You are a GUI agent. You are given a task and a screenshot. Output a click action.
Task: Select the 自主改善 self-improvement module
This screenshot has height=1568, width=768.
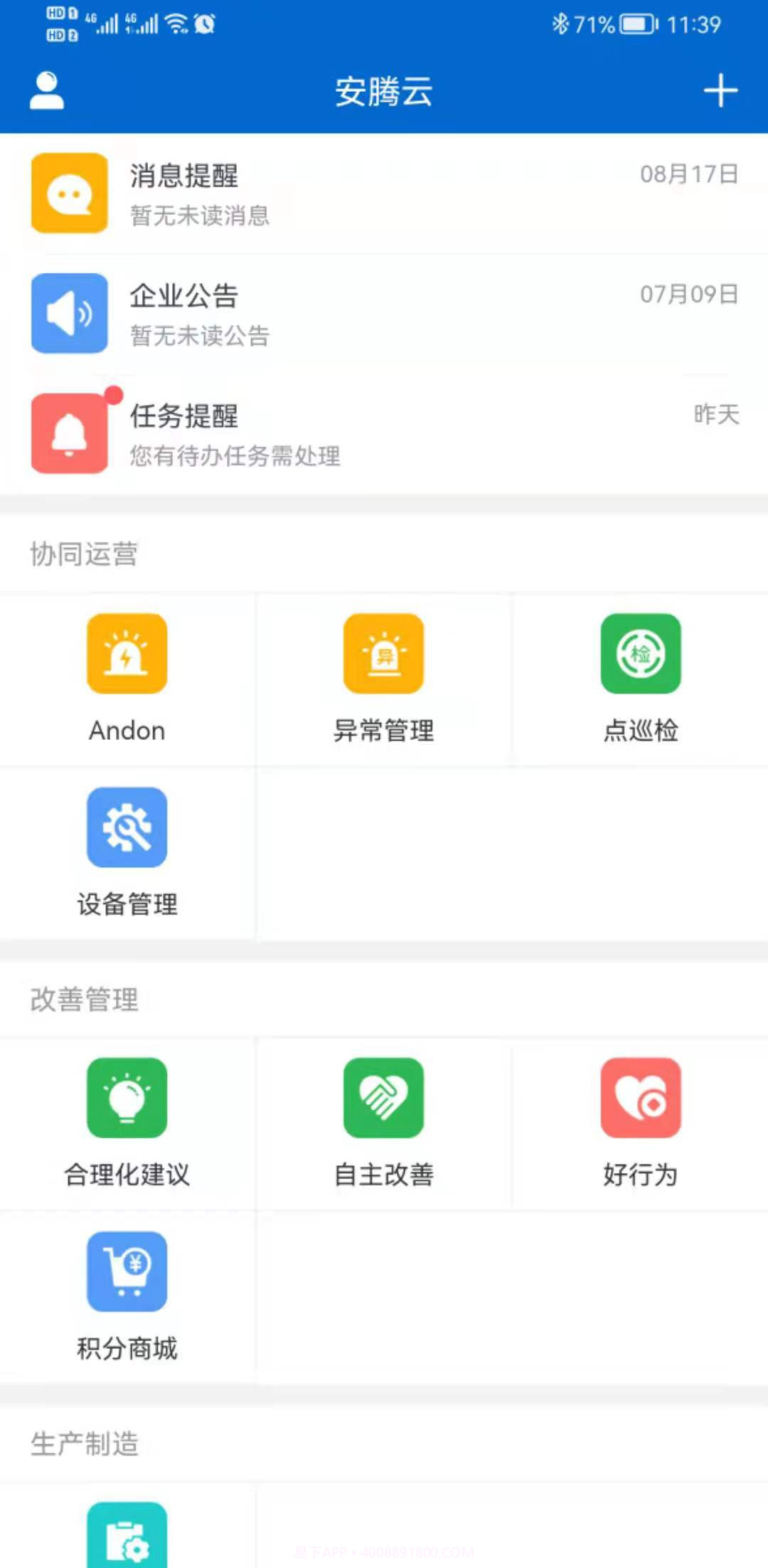383,1121
